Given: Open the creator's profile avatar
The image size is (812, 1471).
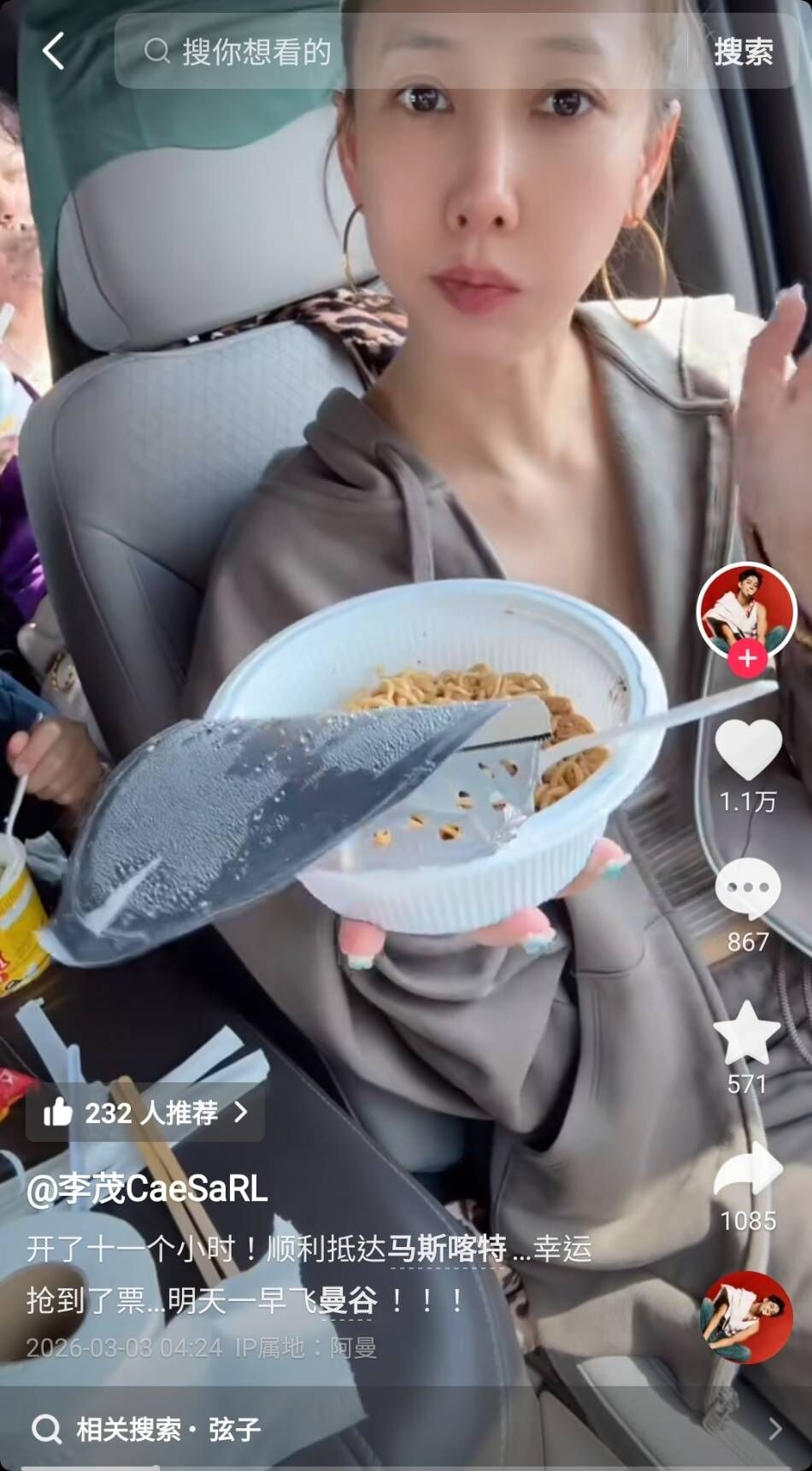Looking at the screenshot, I should [x=747, y=609].
